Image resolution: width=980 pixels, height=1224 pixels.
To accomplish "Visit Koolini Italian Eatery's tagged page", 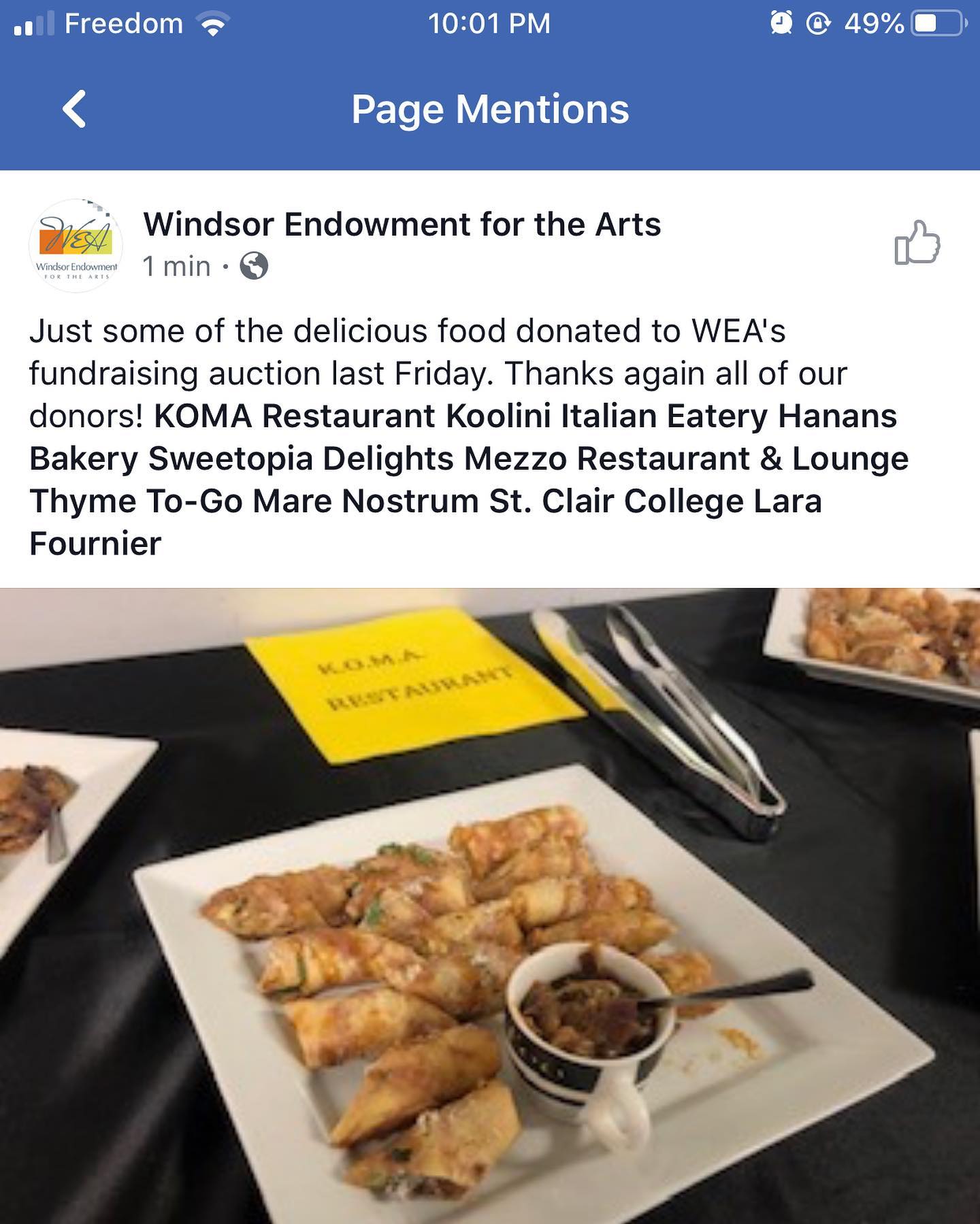I will coord(606,416).
